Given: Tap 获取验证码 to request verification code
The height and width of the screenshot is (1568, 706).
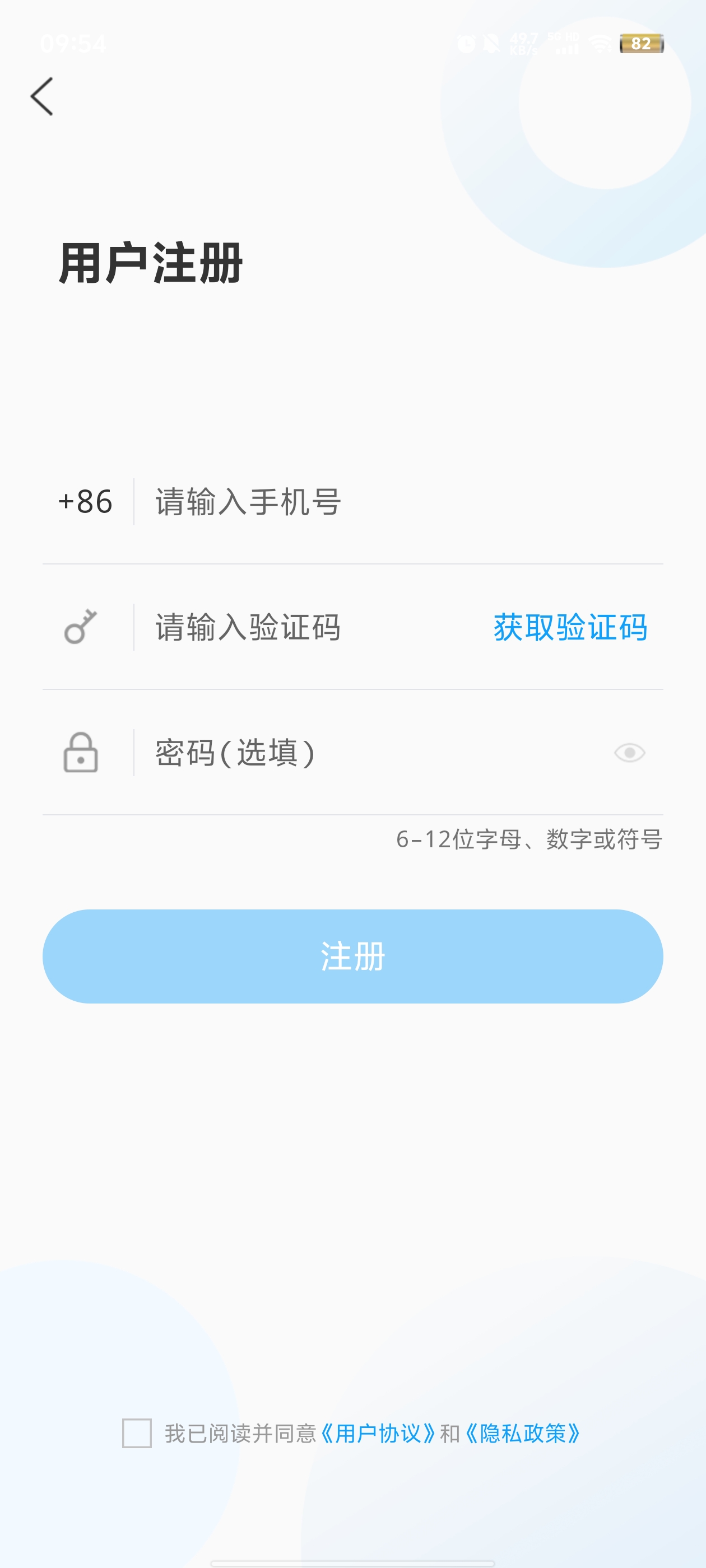Looking at the screenshot, I should (x=570, y=627).
